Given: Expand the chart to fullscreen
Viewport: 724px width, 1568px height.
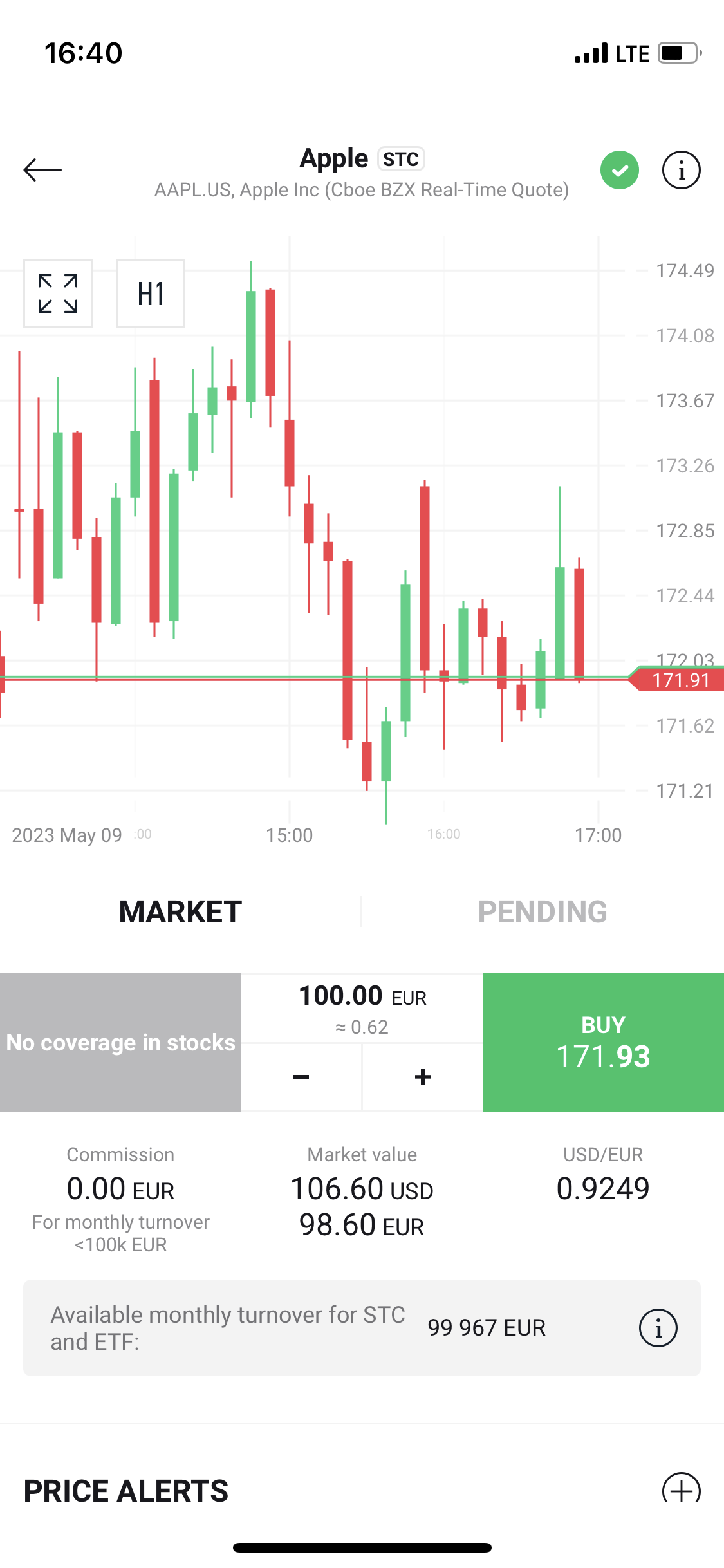Looking at the screenshot, I should click(58, 294).
